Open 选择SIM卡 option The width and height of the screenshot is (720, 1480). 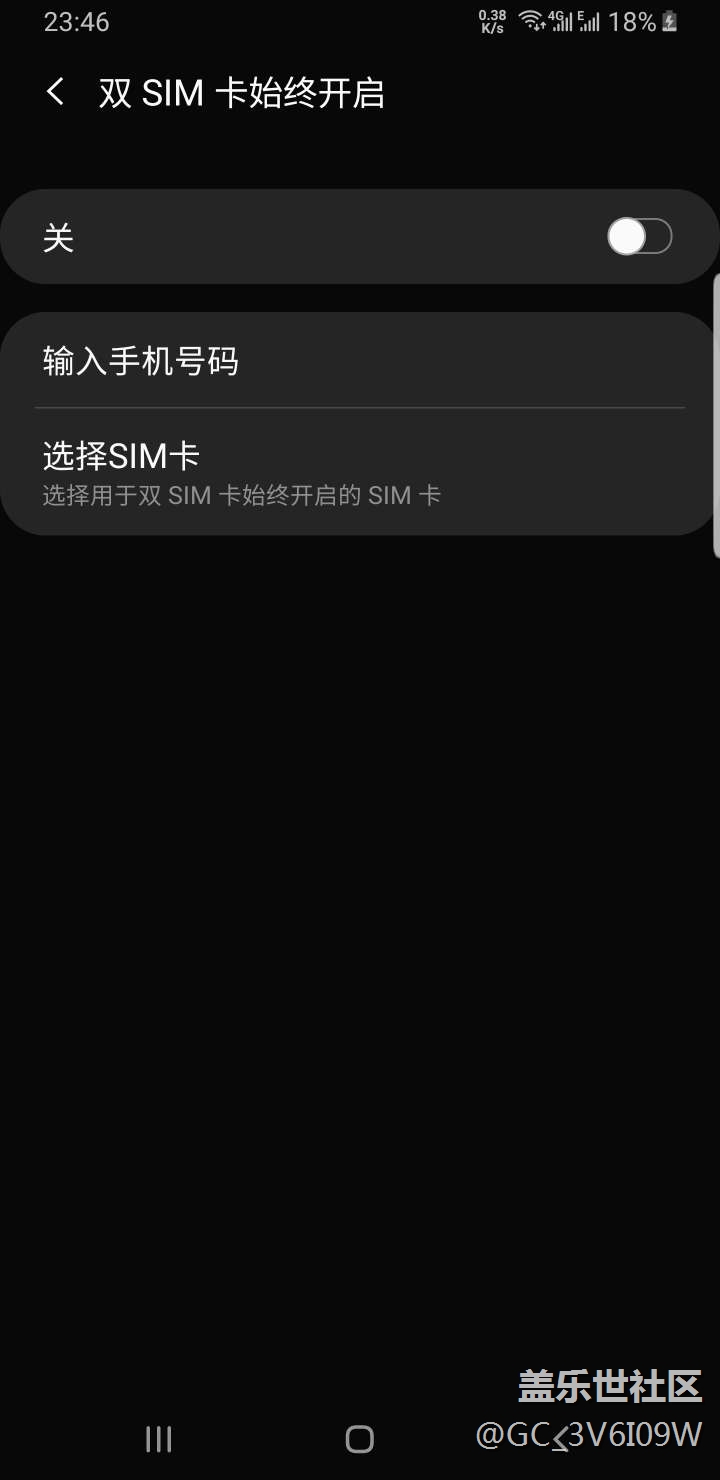[x=360, y=472]
